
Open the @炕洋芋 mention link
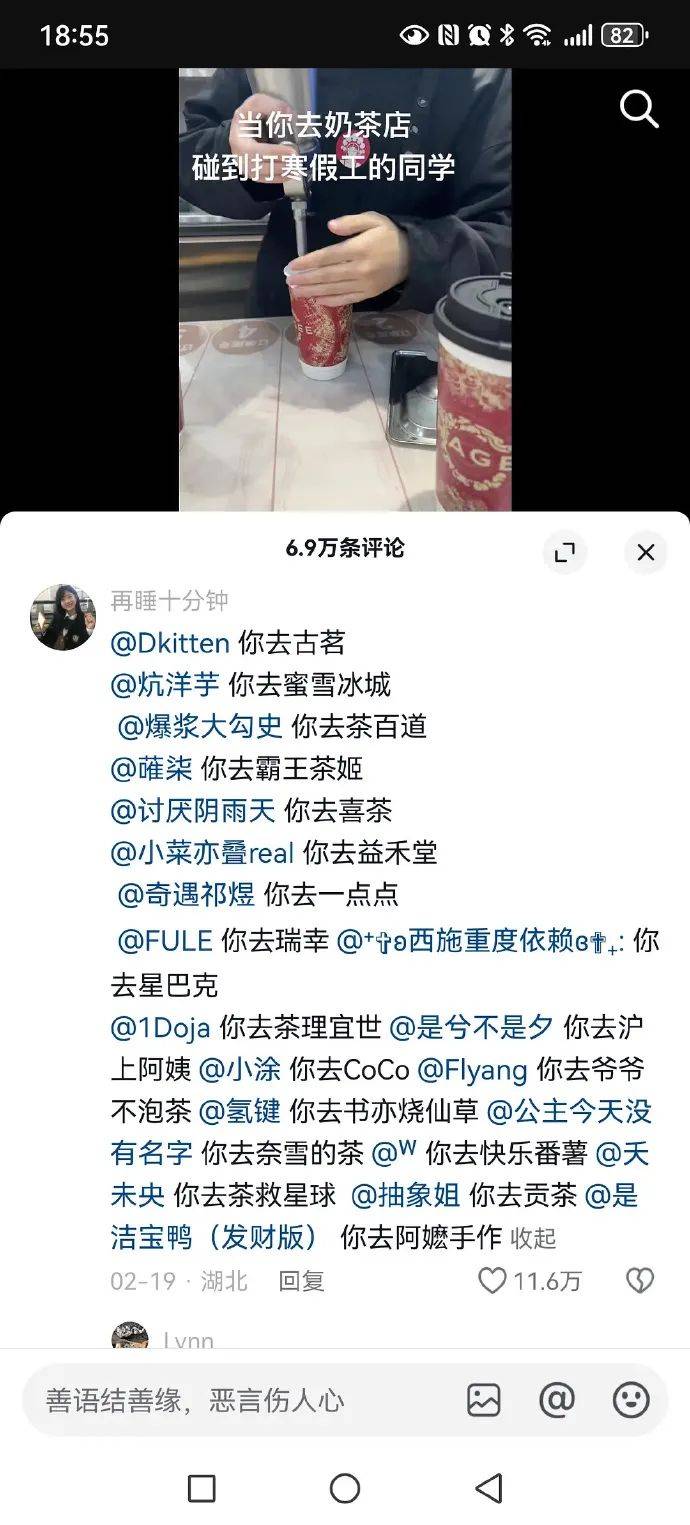tap(165, 685)
